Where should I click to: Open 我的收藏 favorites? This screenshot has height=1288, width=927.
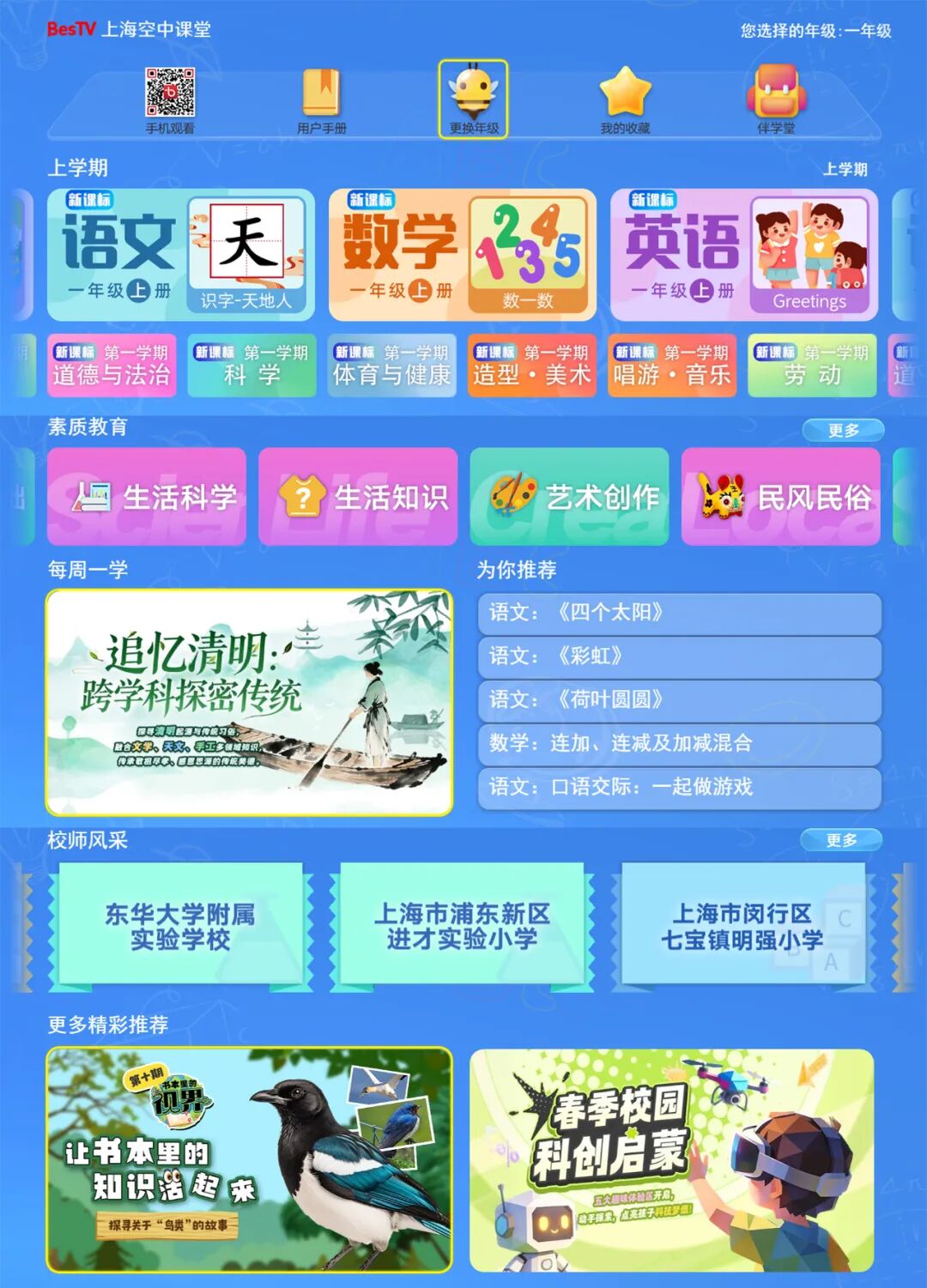coord(625,100)
